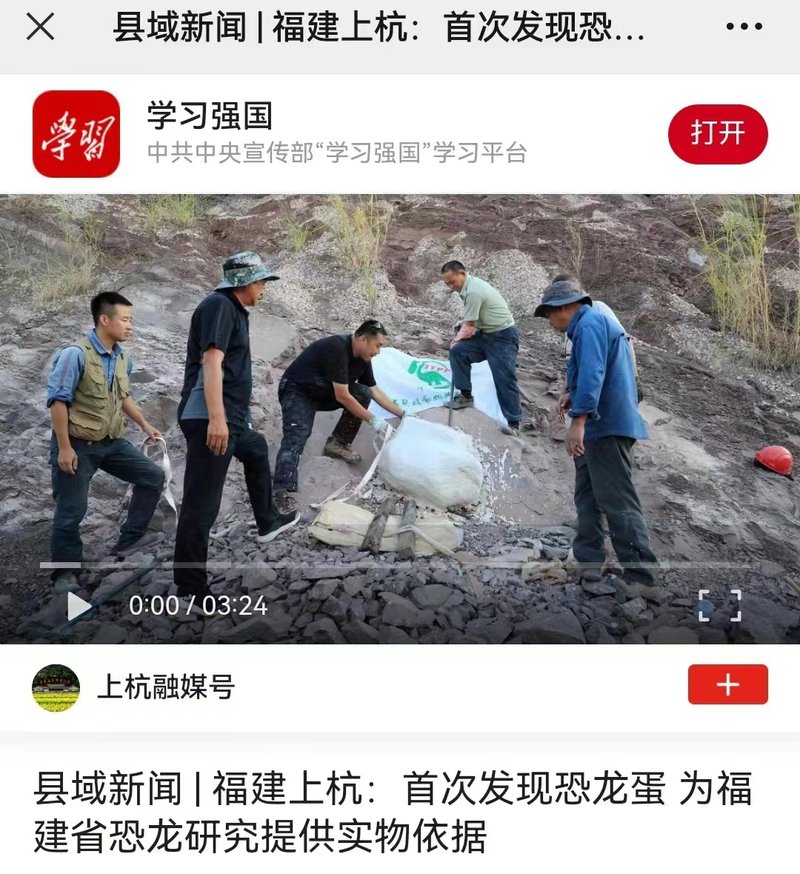Play the dinosaur egg video
The width and height of the screenshot is (800, 874).
78,605
